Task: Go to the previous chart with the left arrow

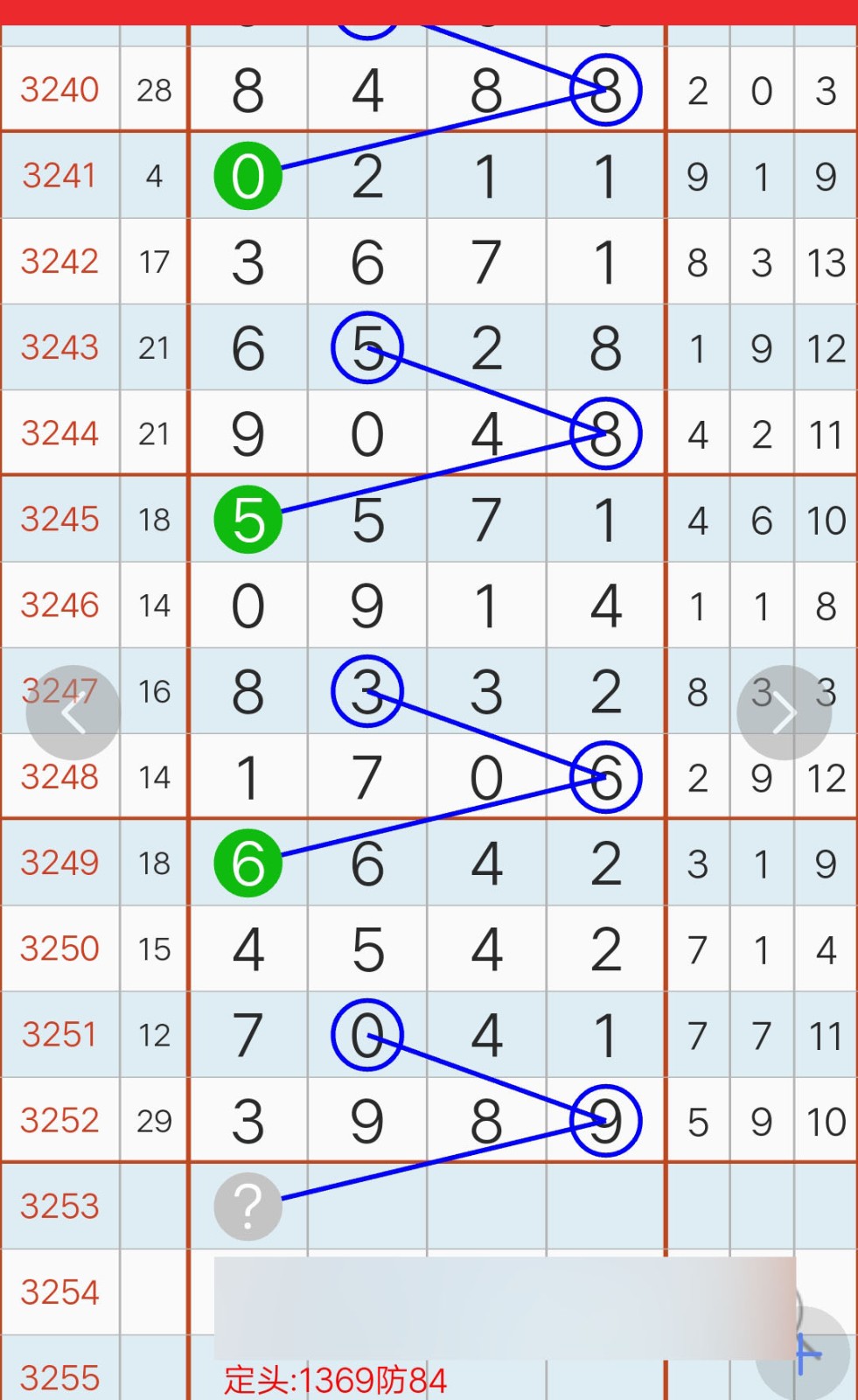Action: [73, 713]
